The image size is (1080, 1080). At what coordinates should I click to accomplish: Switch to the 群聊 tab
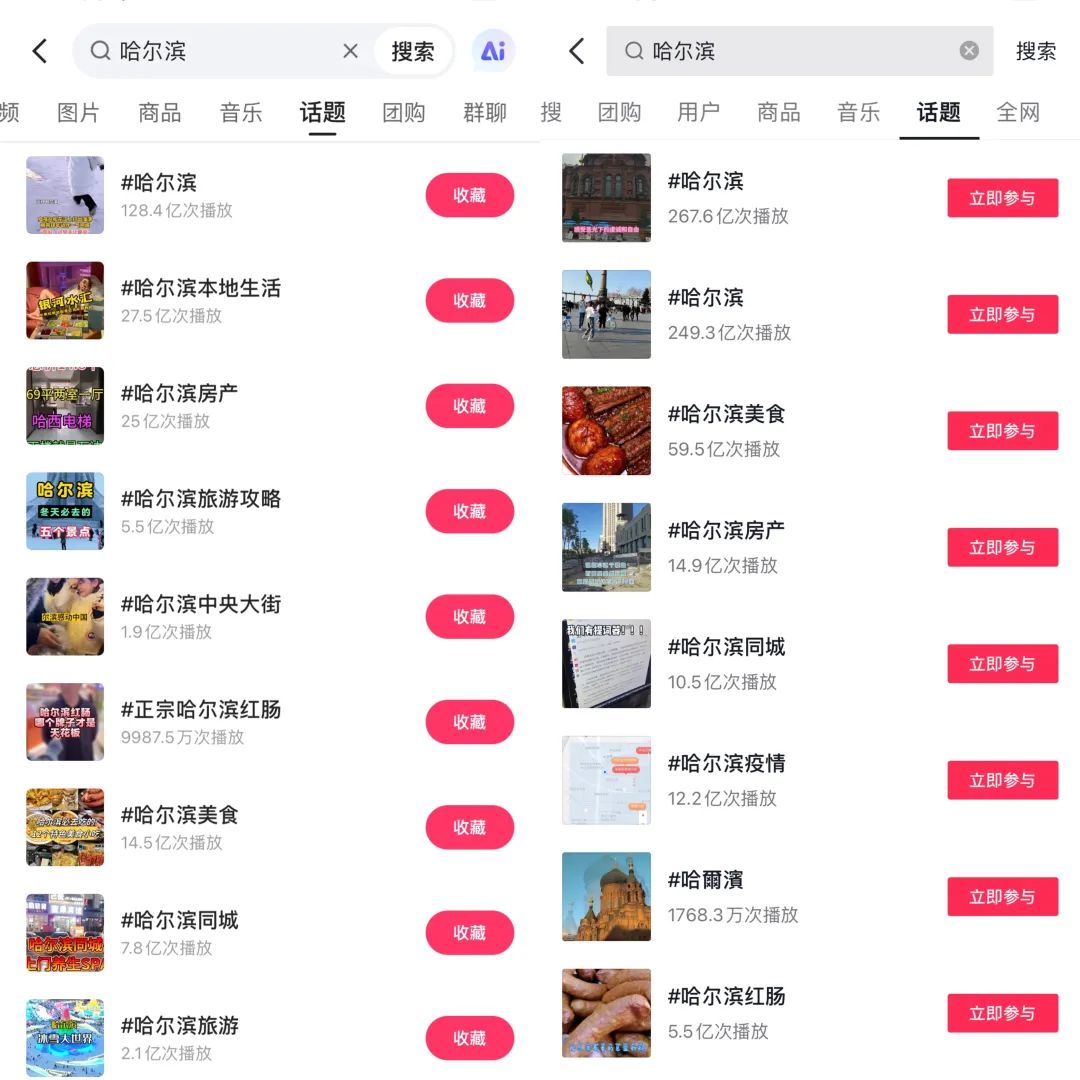click(485, 112)
